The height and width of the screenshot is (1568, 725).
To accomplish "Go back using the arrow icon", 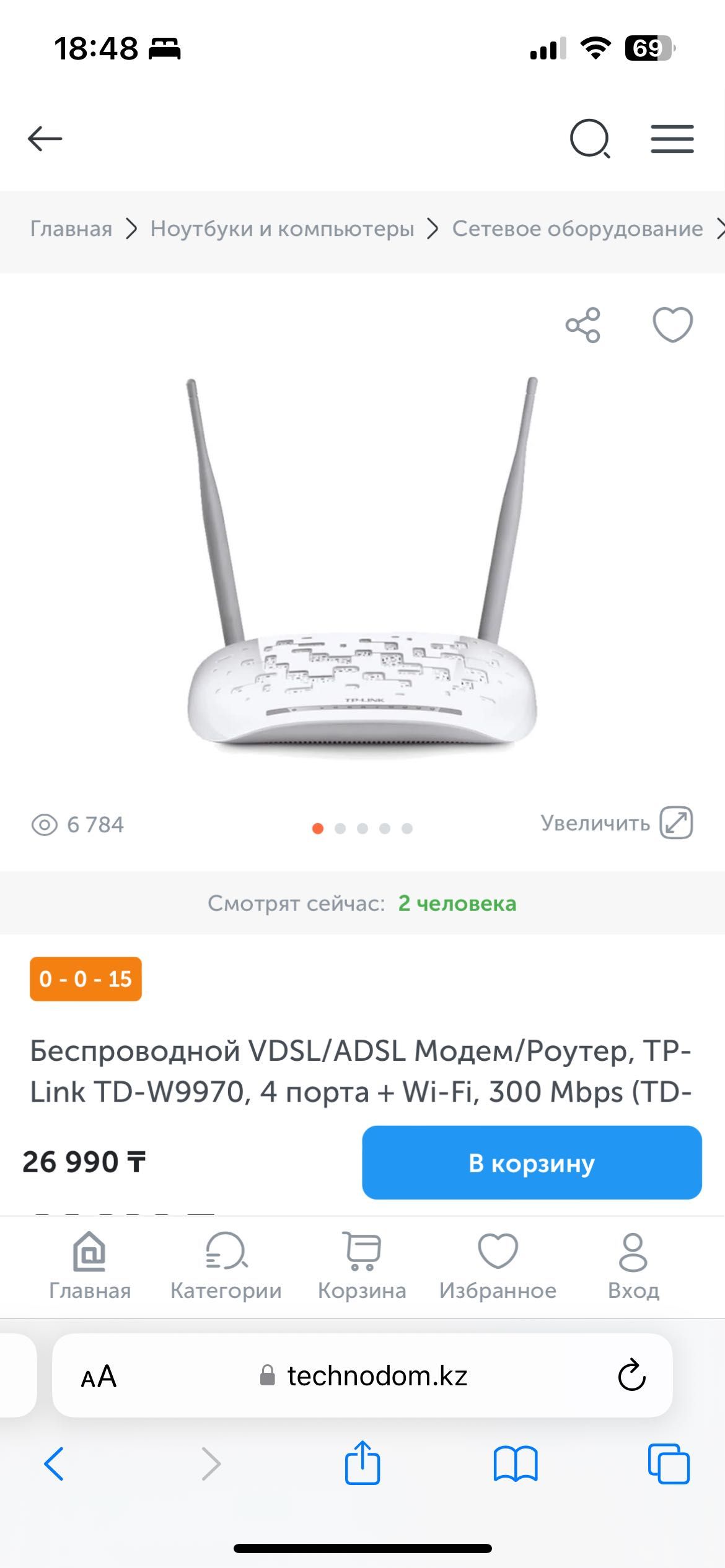I will [45, 139].
